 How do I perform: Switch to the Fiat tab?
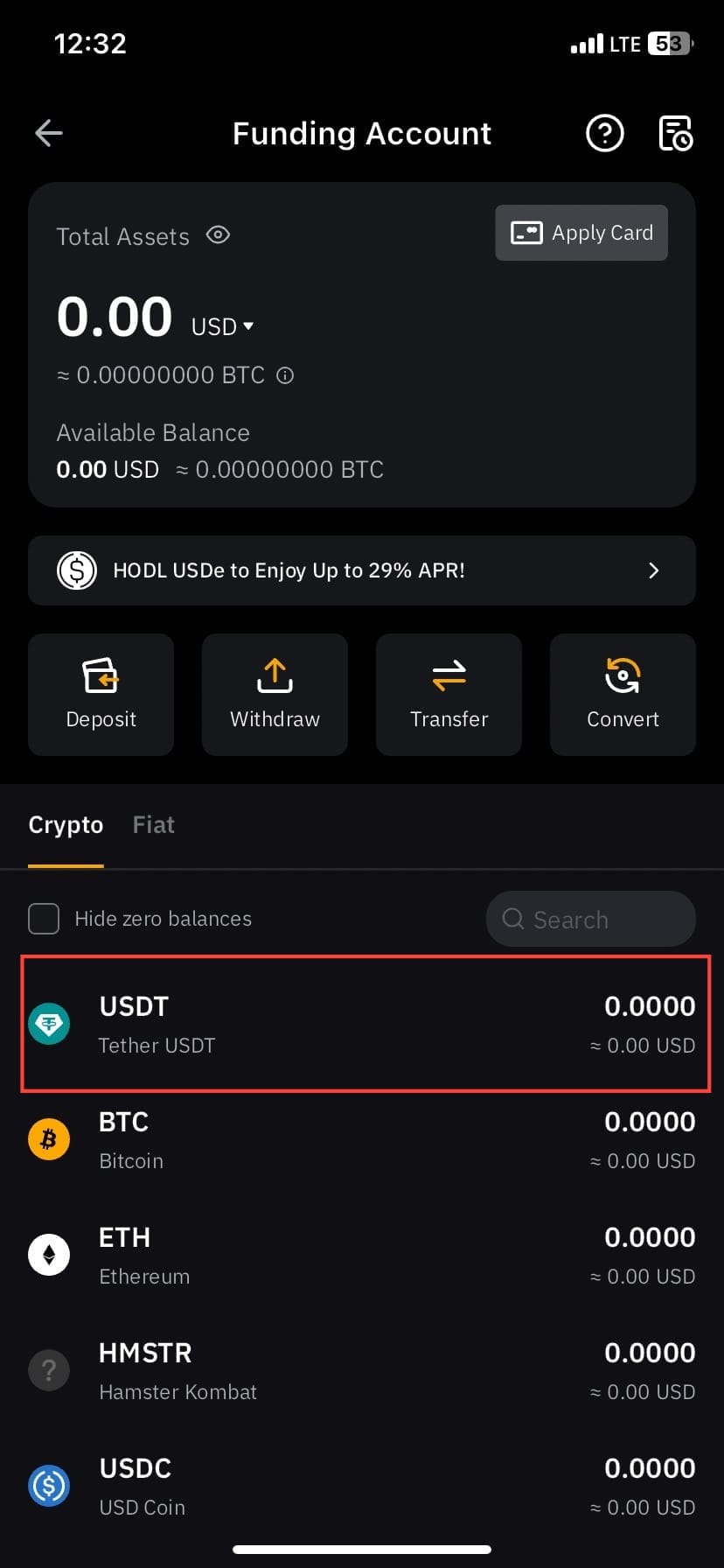tap(154, 825)
